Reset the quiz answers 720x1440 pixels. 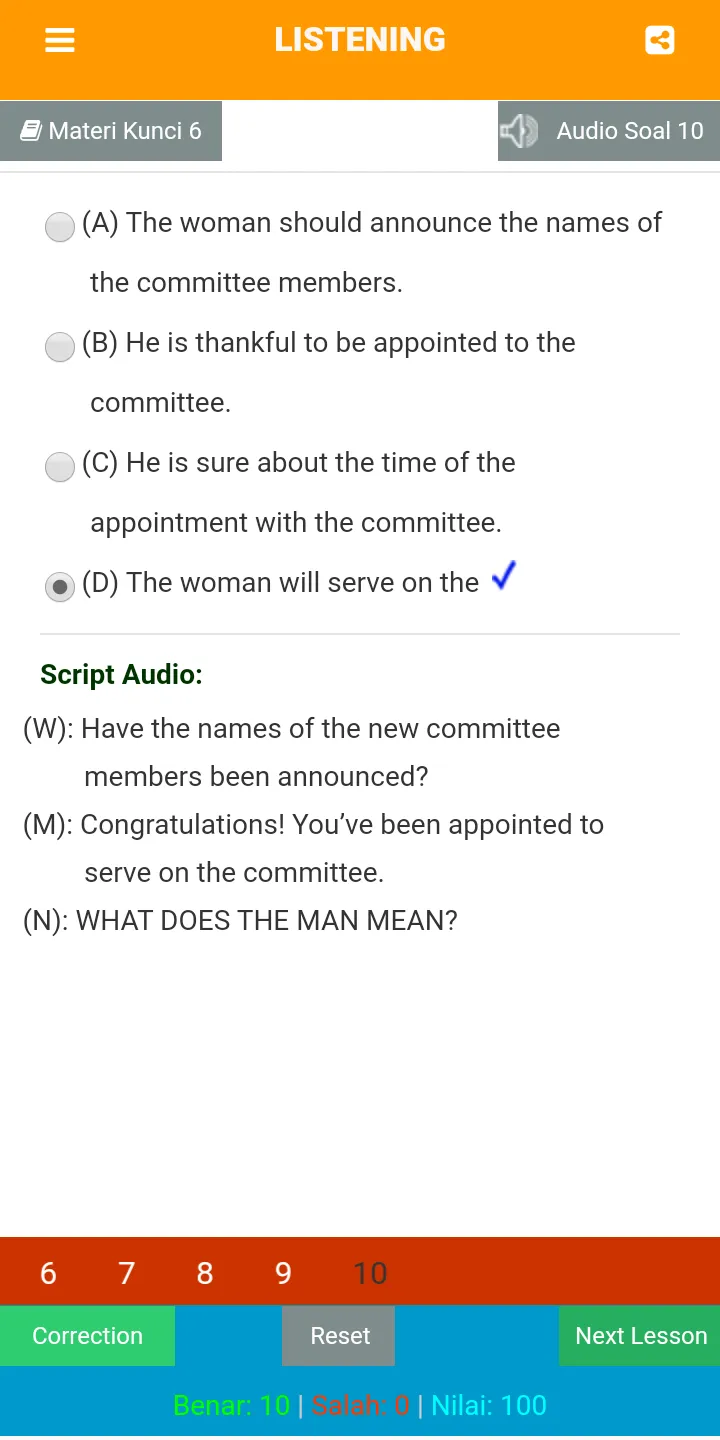(x=339, y=1336)
